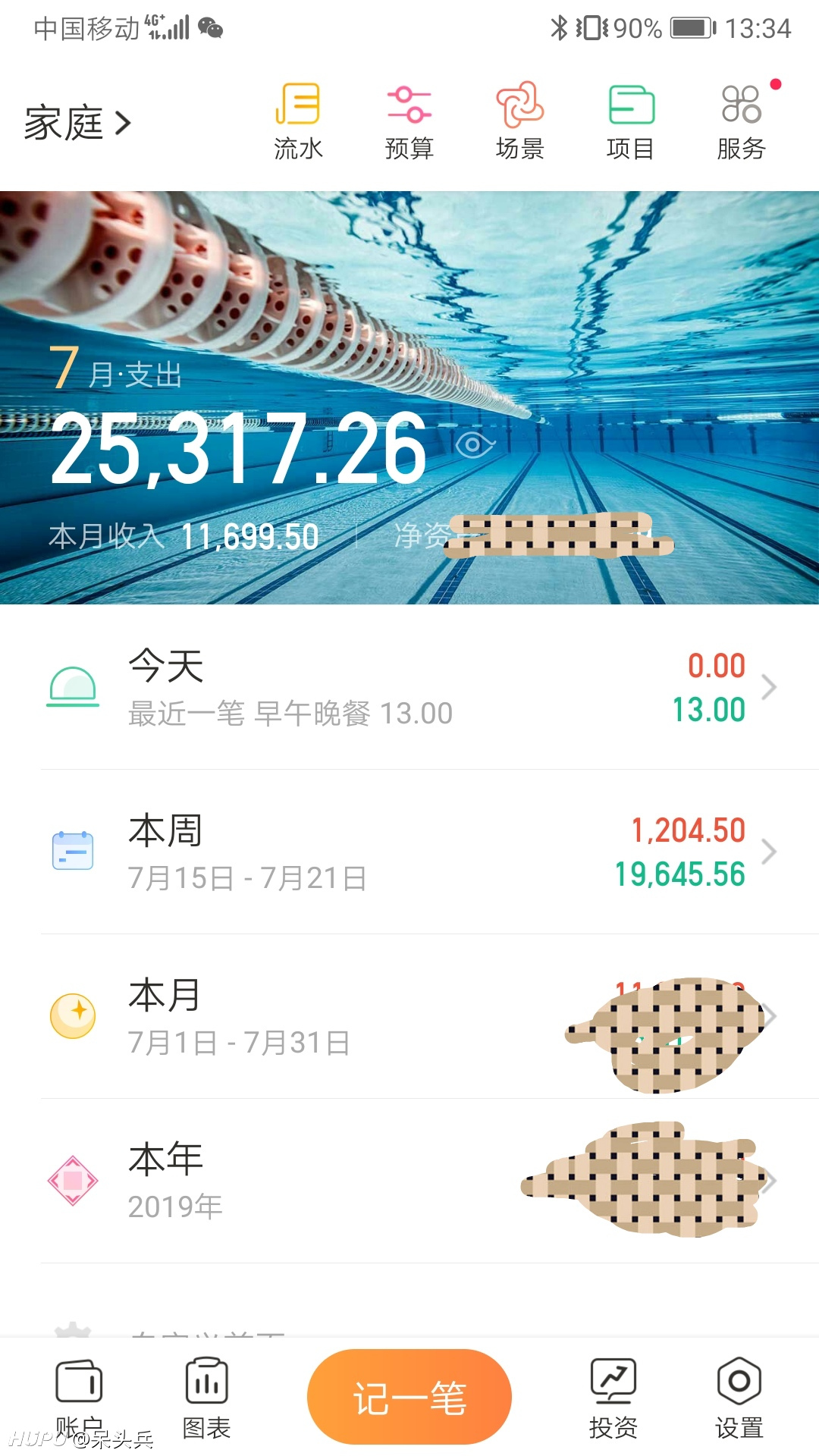The image size is (819, 1456).
Task: Open 服务 services
Action: pos(741,123)
